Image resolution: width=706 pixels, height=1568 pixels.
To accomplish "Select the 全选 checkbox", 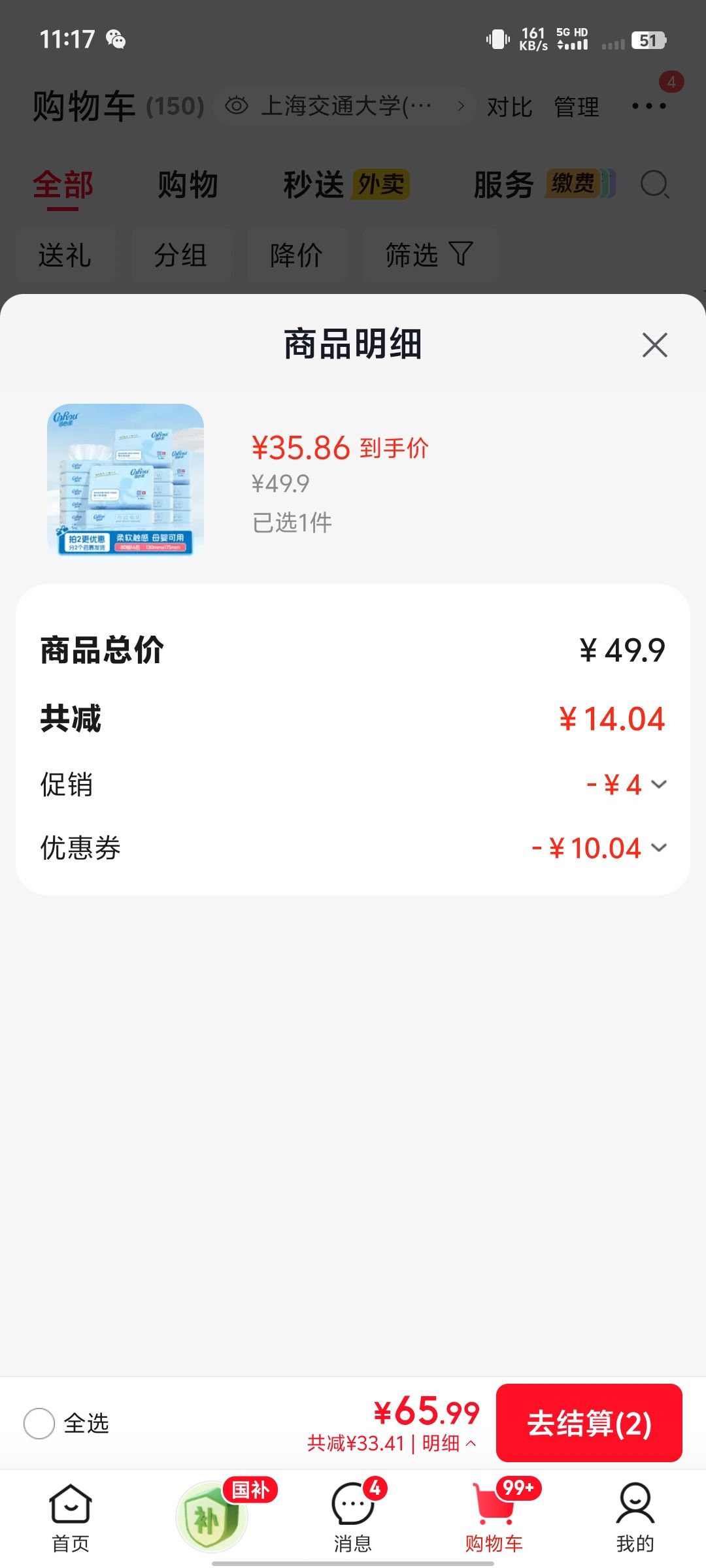I will point(39,1423).
